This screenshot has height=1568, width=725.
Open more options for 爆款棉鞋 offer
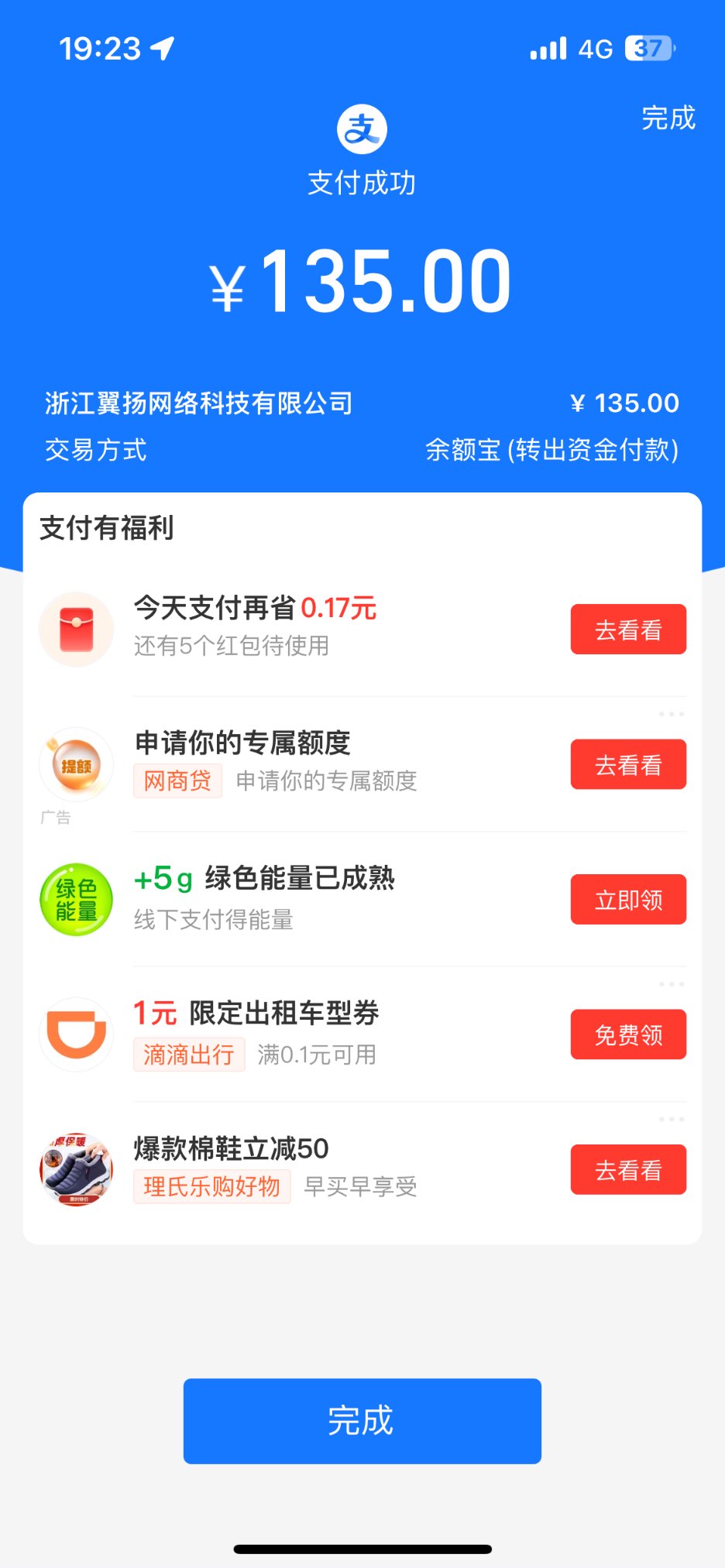coord(671,1119)
